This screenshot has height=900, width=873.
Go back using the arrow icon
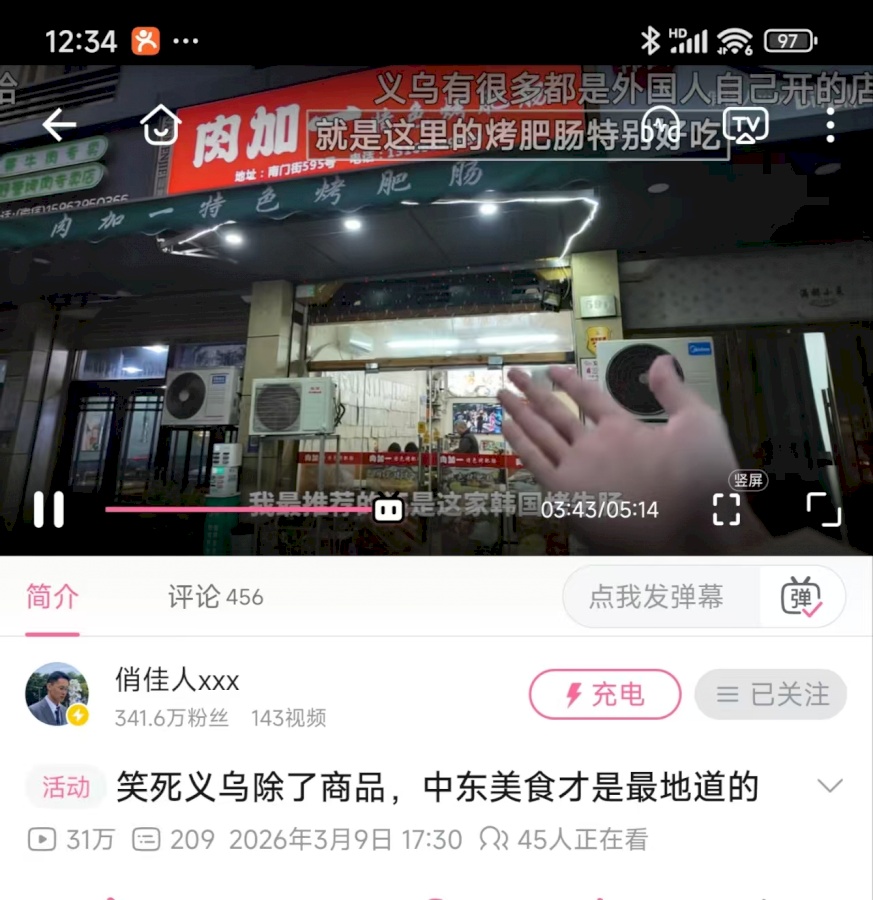(x=59, y=125)
